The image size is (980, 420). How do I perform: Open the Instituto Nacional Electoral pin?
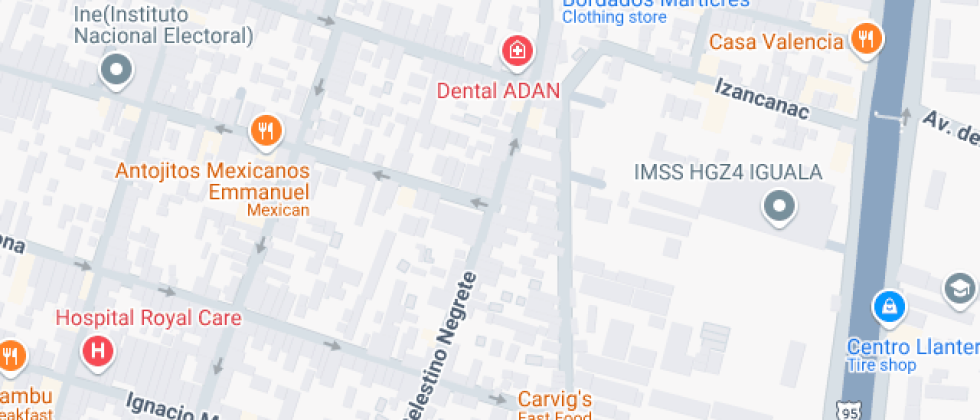click(118, 71)
